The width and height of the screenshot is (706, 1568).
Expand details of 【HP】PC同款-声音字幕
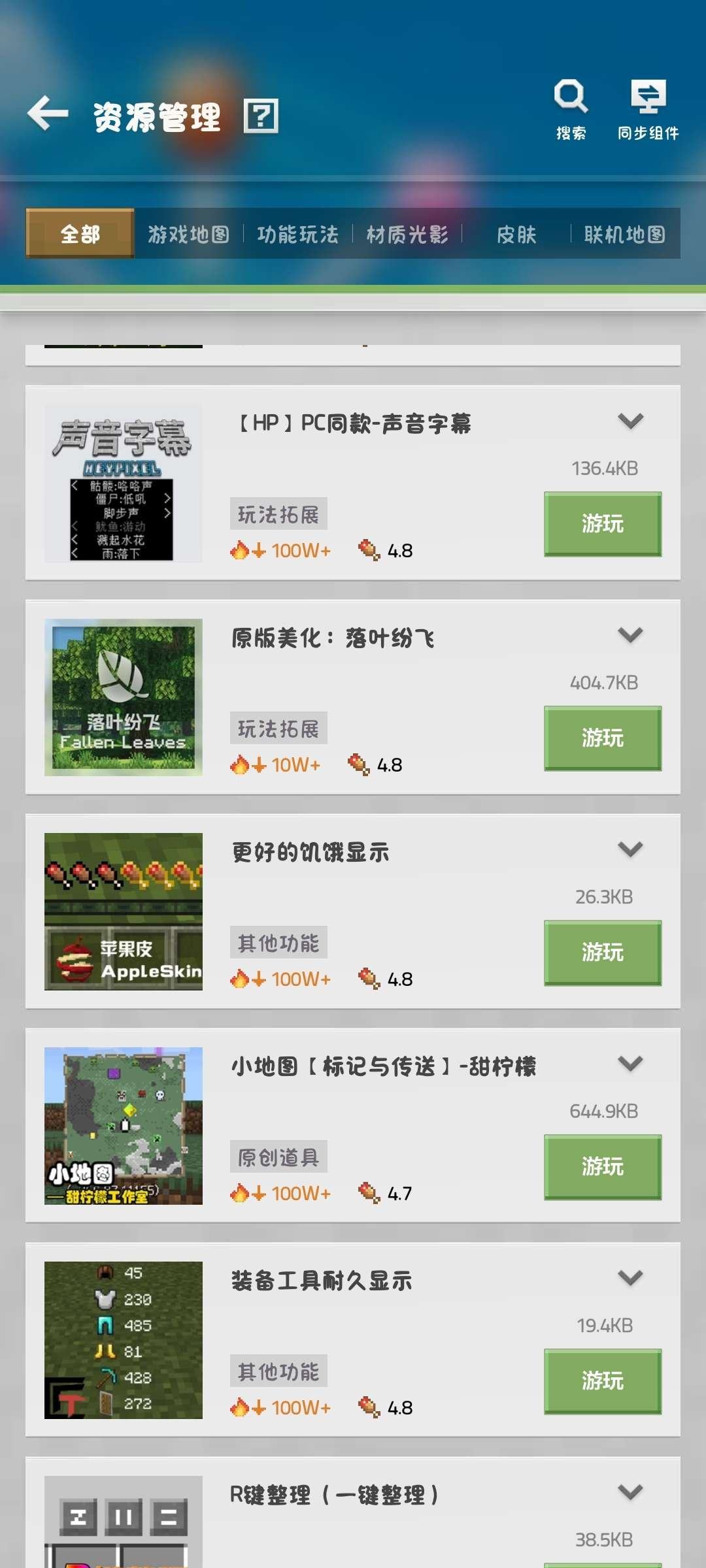pos(630,422)
